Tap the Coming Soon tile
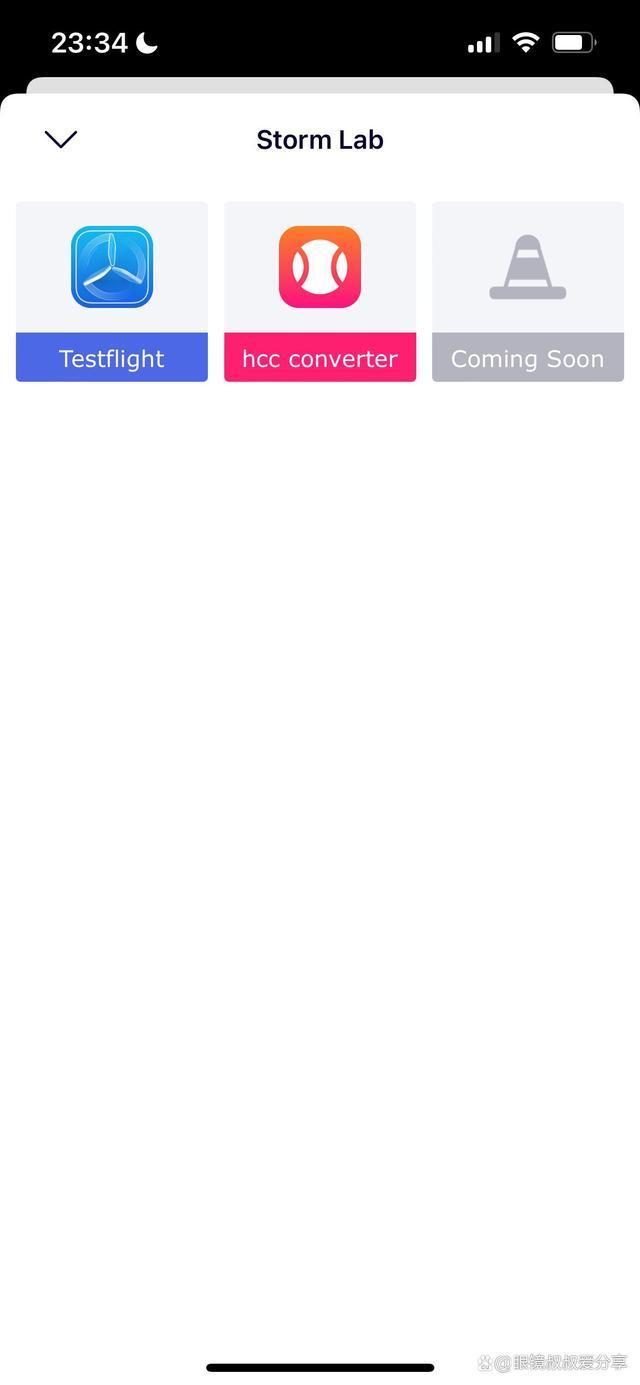640x1385 pixels. click(x=527, y=291)
